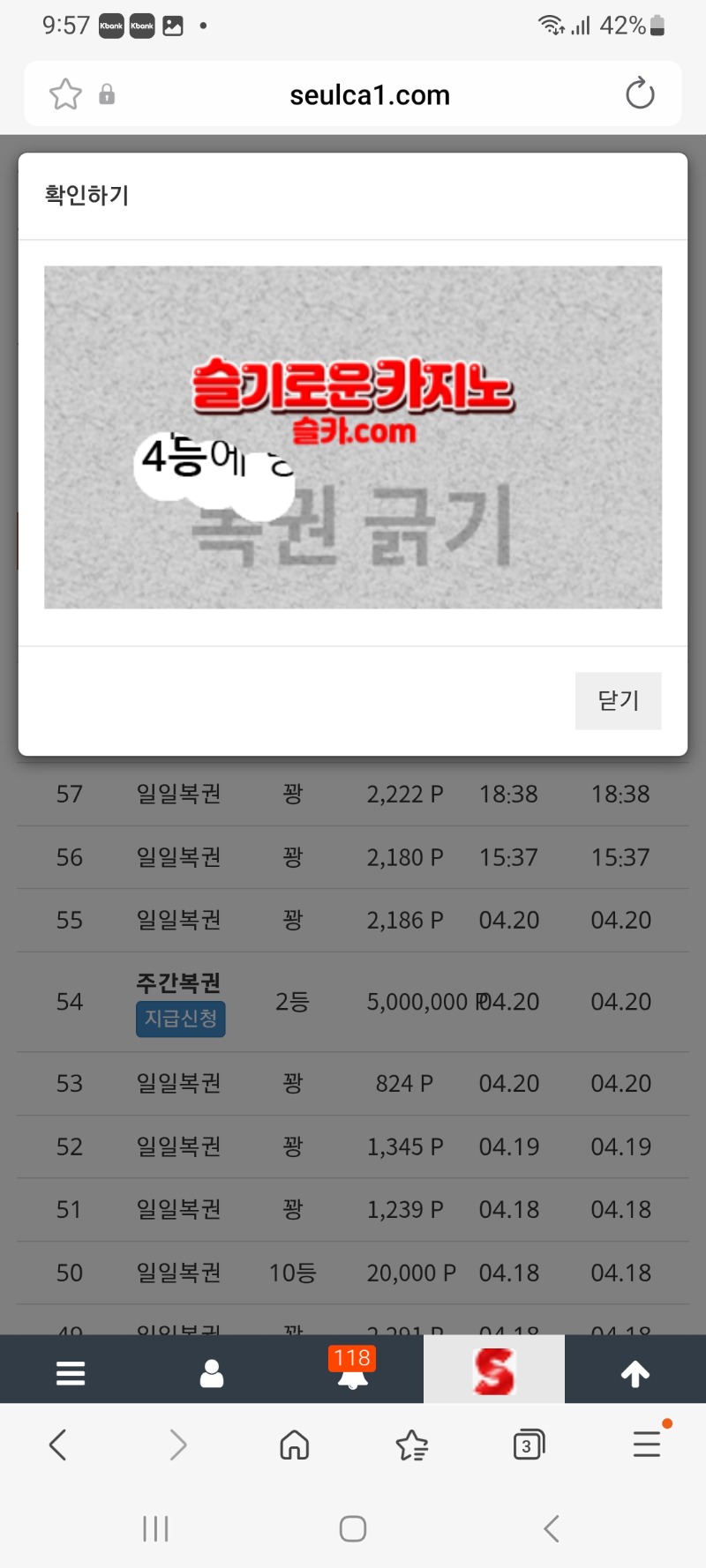Bookmark this site with the star icon
This screenshot has width=706, height=1568.
(65, 94)
